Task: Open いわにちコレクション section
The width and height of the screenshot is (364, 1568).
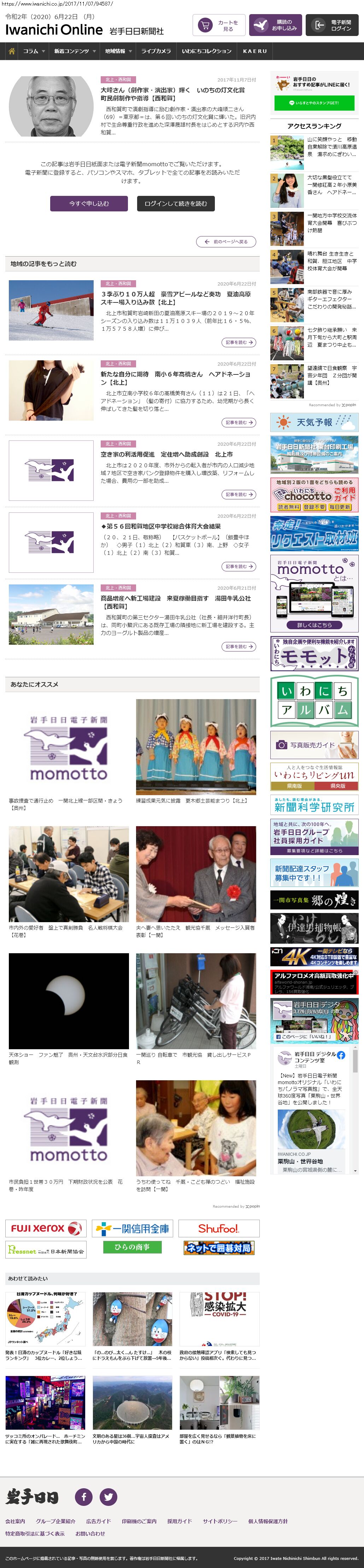Action: click(206, 51)
